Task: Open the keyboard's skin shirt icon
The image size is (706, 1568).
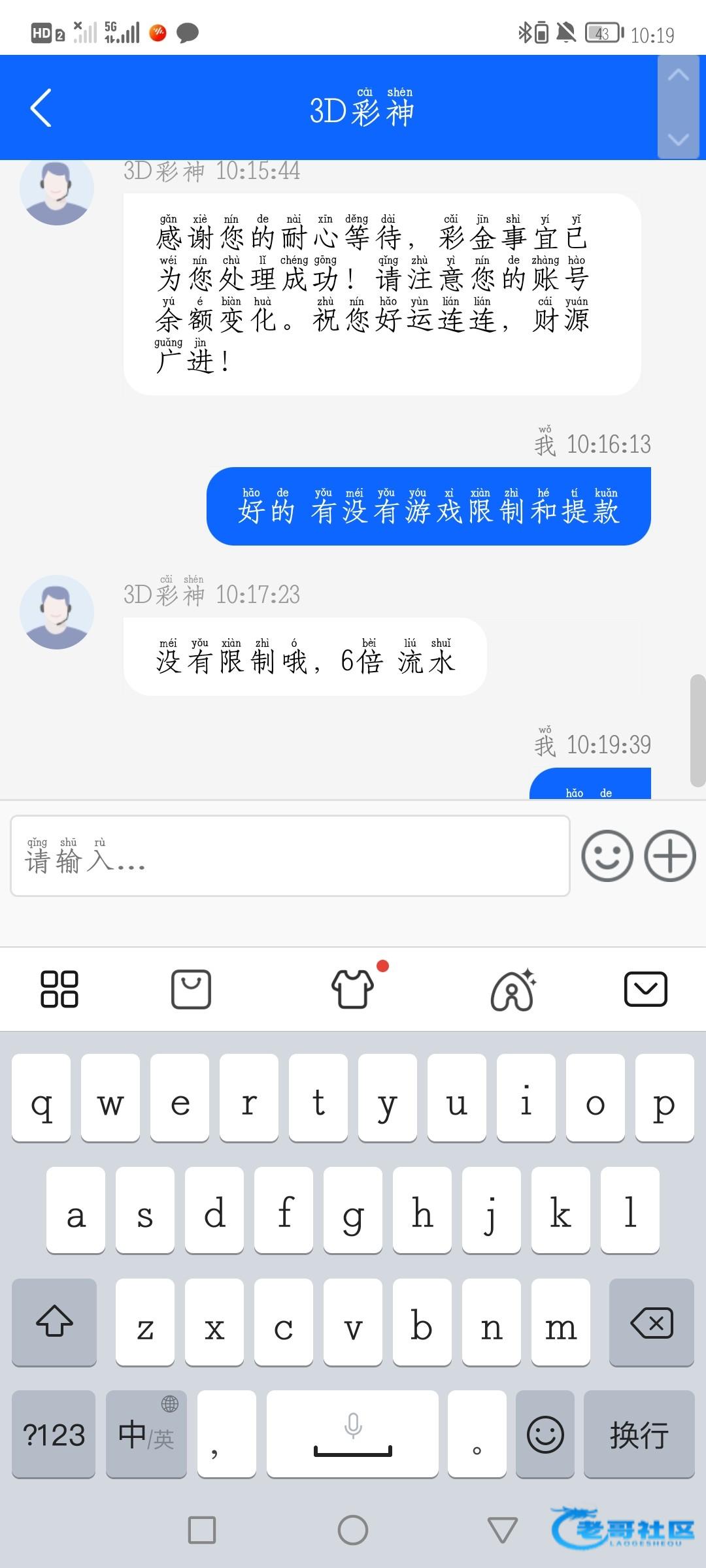Action: [353, 989]
